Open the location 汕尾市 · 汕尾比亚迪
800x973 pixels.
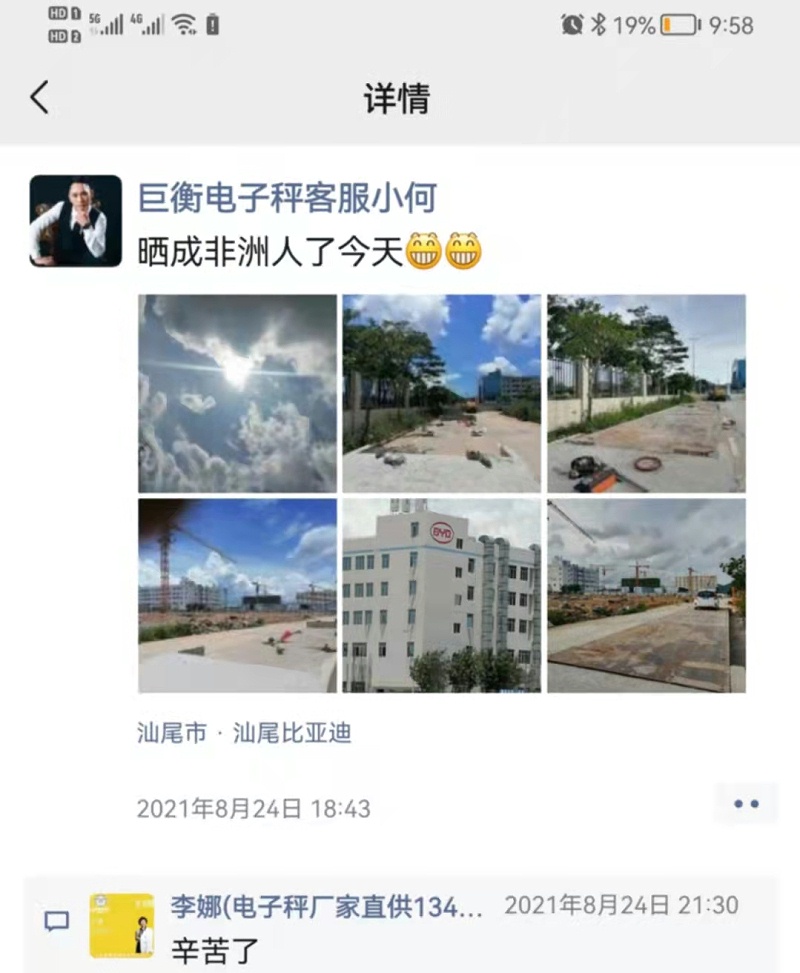tap(244, 733)
